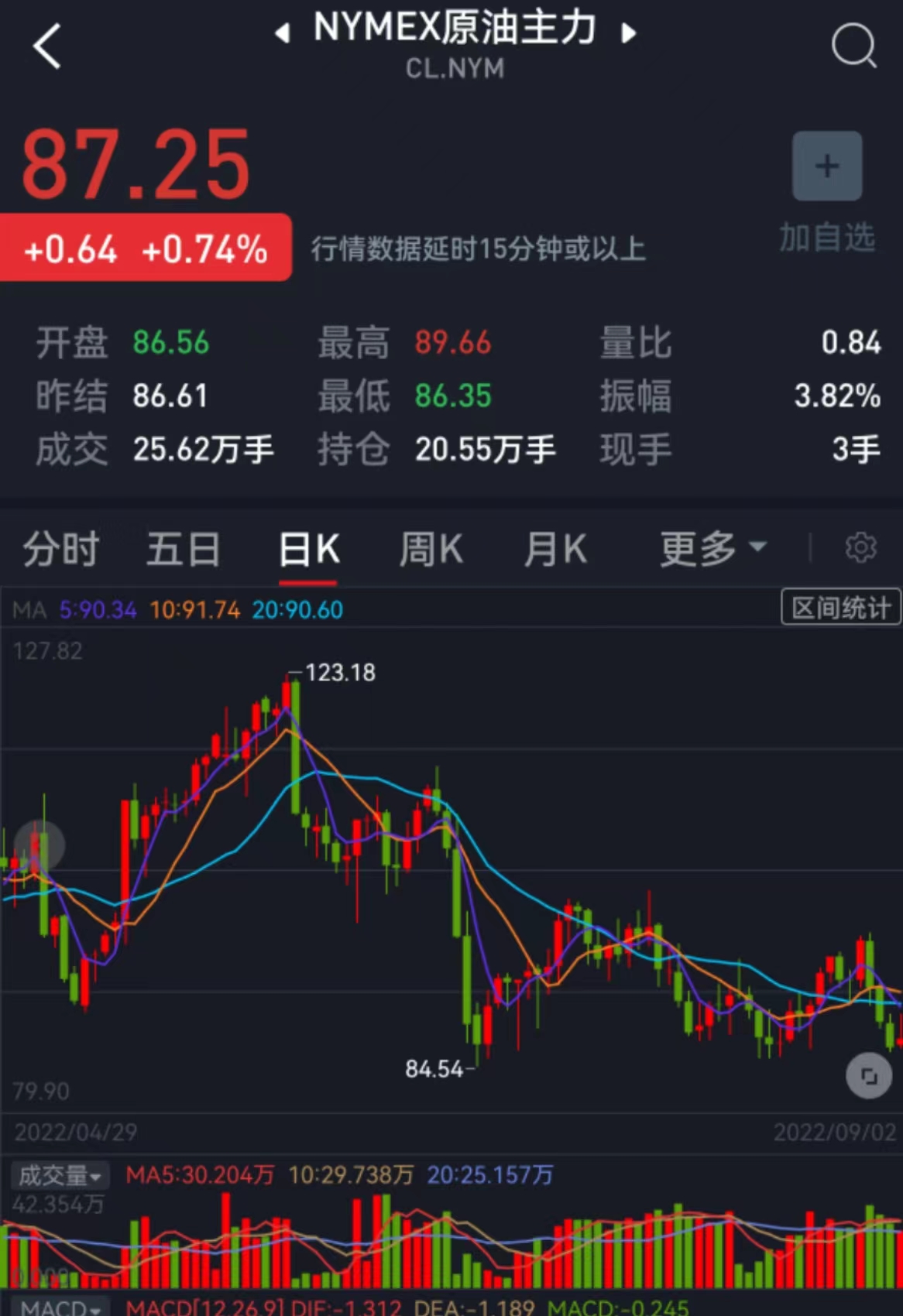The height and width of the screenshot is (1316, 903).
Task: Expand the 更多 chart period dropdown
Action: tap(711, 548)
